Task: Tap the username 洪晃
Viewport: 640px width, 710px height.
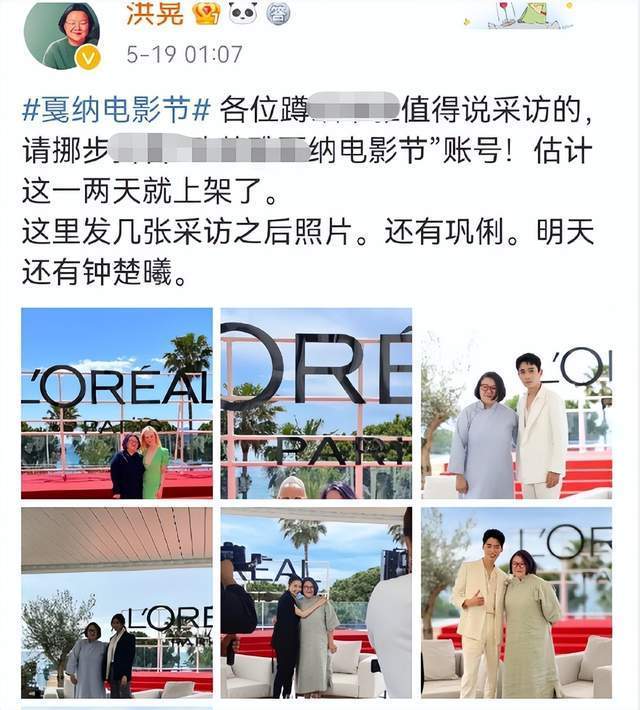Action: (x=154, y=14)
